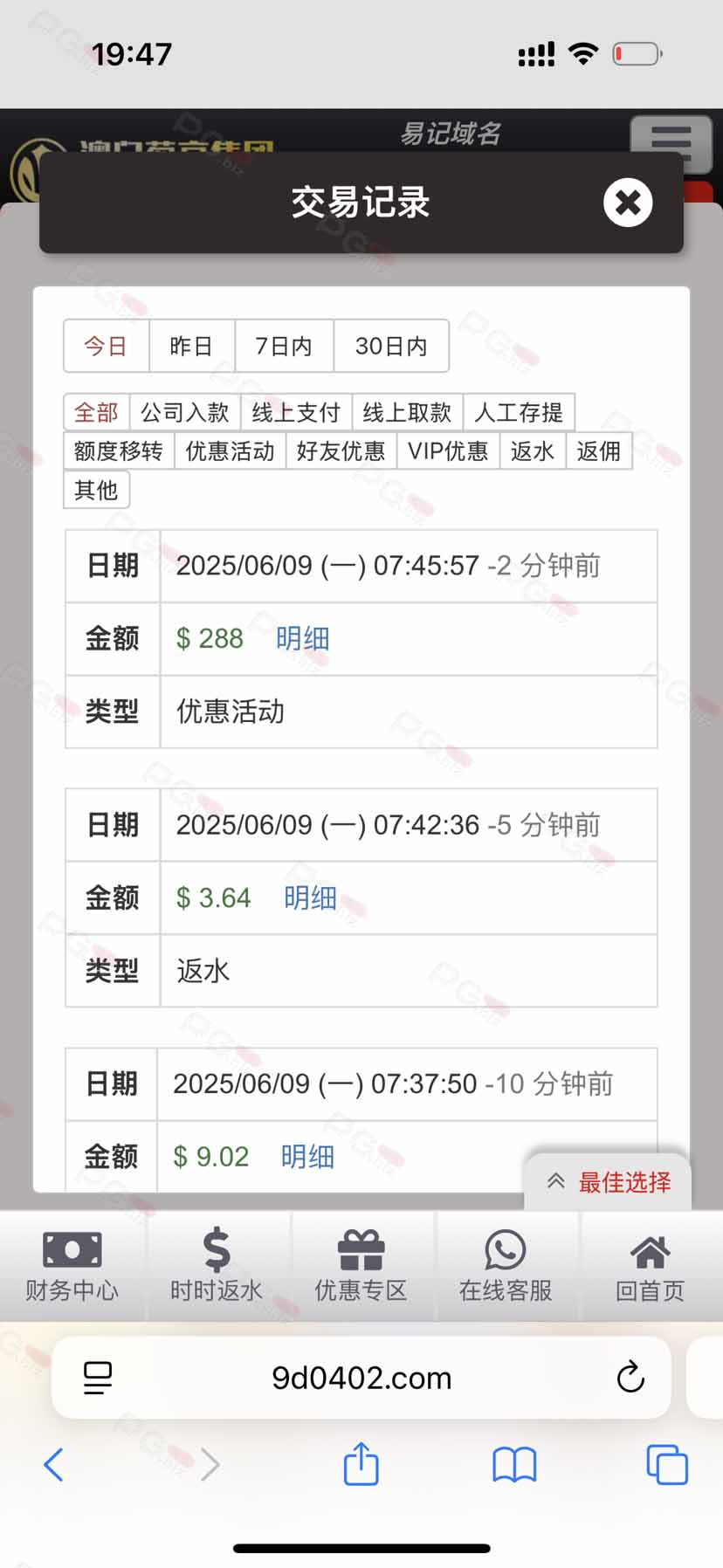Expand the 最佳选择 panel
723x1568 pixels.
(x=609, y=1182)
